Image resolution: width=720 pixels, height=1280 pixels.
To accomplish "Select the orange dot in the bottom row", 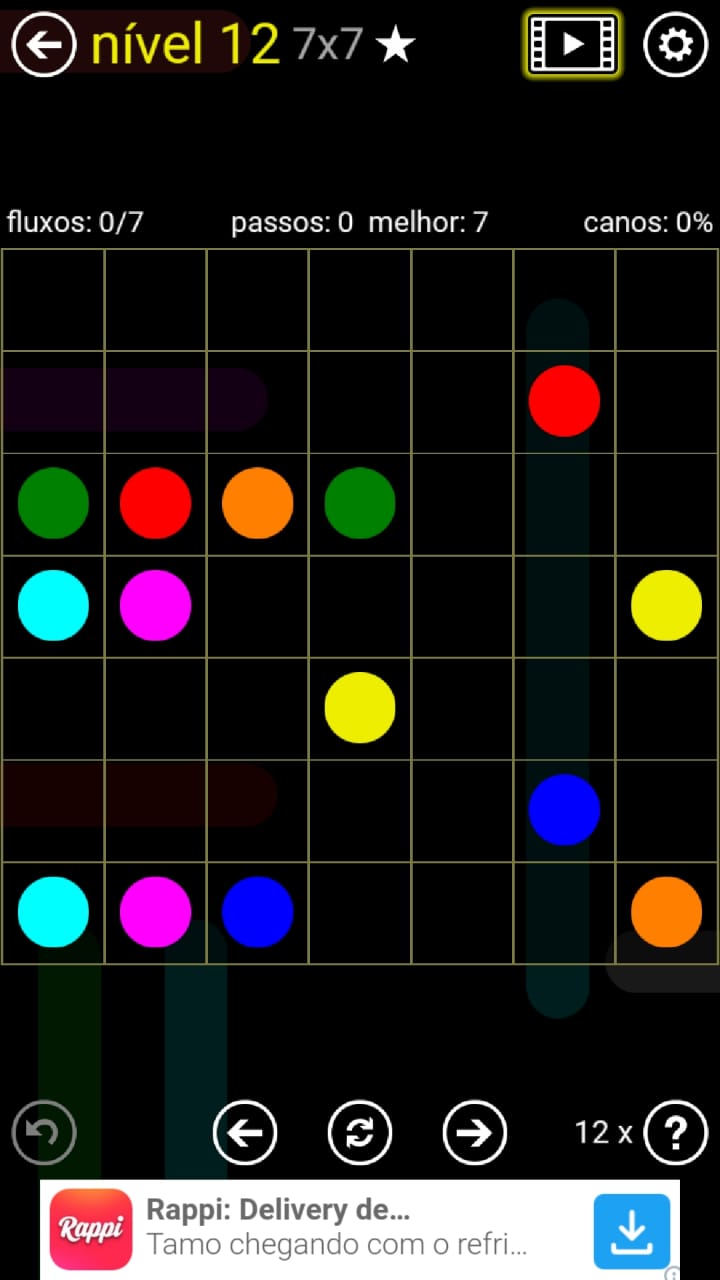I will 666,912.
